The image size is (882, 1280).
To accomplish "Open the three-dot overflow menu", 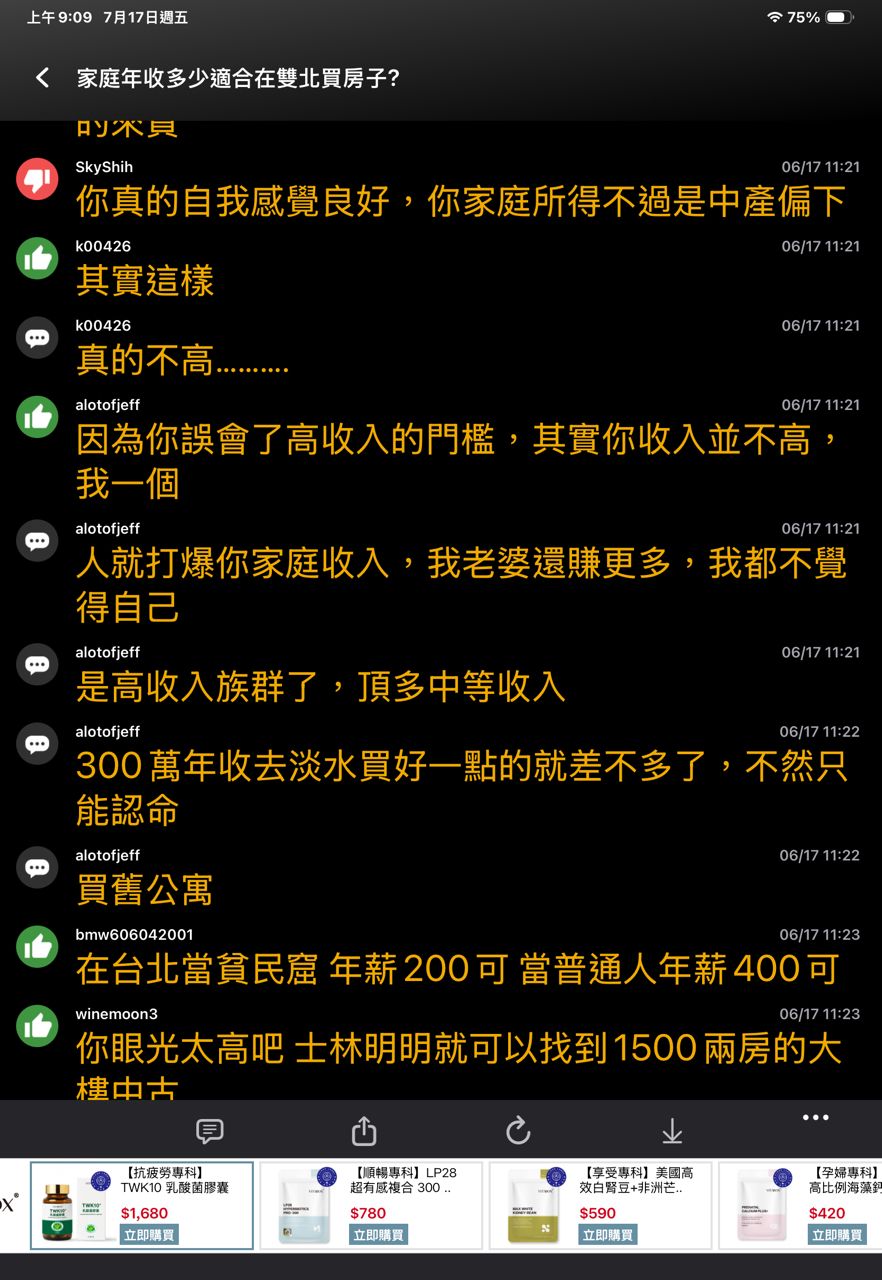I will click(x=816, y=1118).
